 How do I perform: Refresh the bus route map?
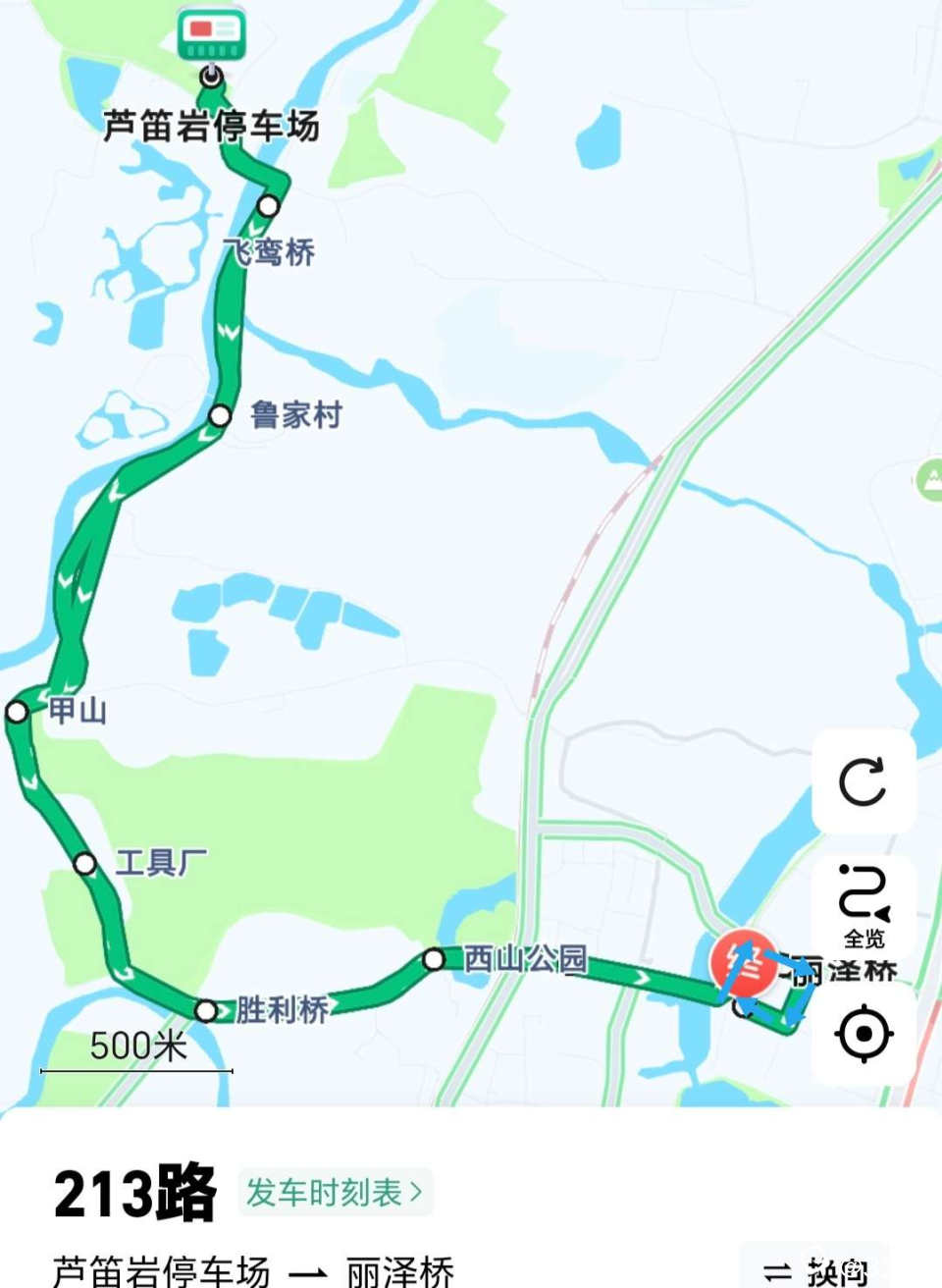tap(863, 781)
